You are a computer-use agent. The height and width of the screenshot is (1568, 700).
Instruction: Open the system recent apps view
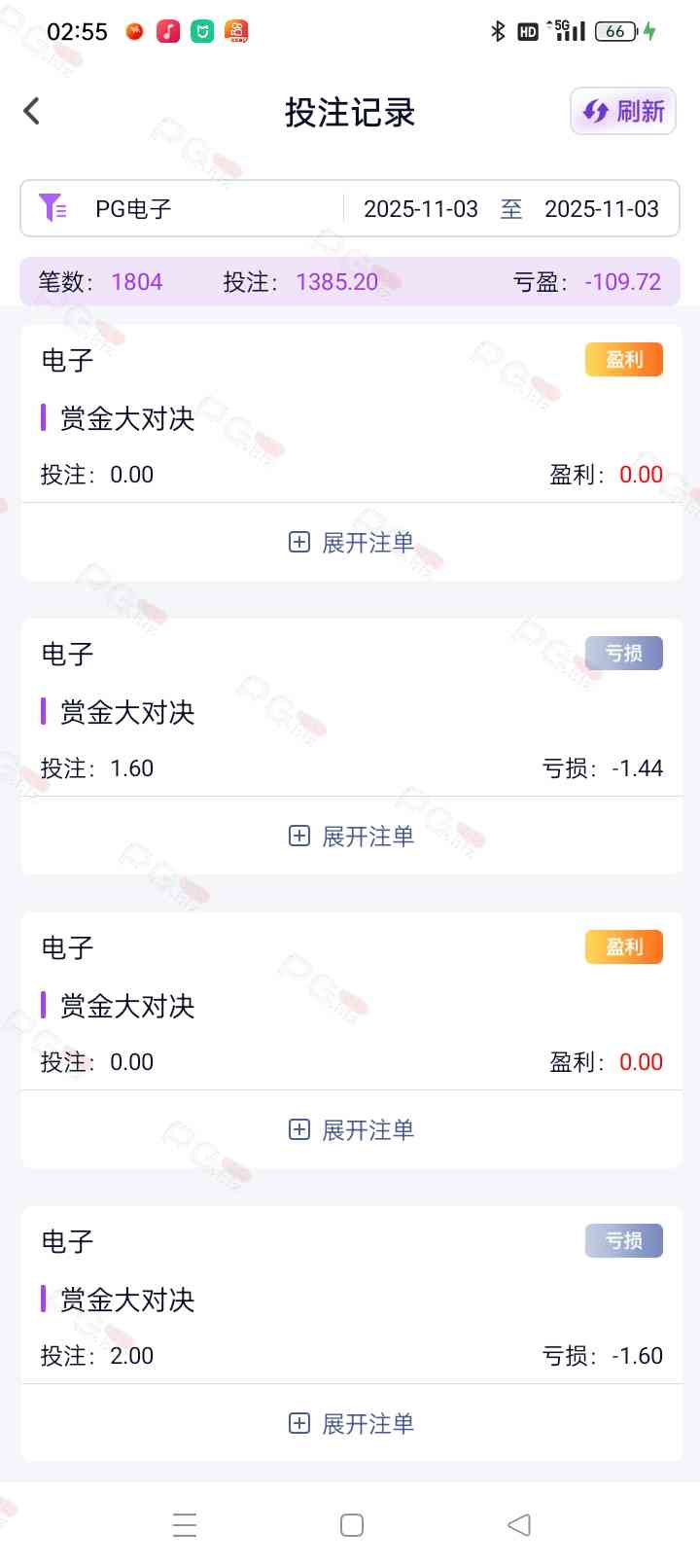[x=185, y=1525]
